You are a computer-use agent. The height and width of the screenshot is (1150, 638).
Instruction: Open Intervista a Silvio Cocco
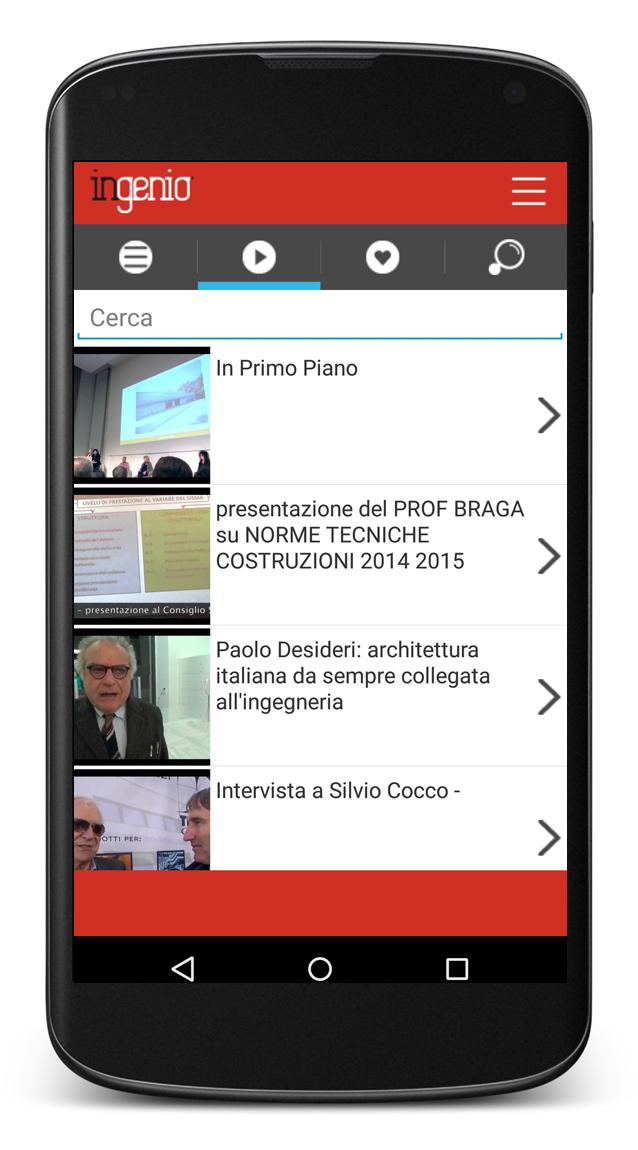pyautogui.click(x=320, y=820)
